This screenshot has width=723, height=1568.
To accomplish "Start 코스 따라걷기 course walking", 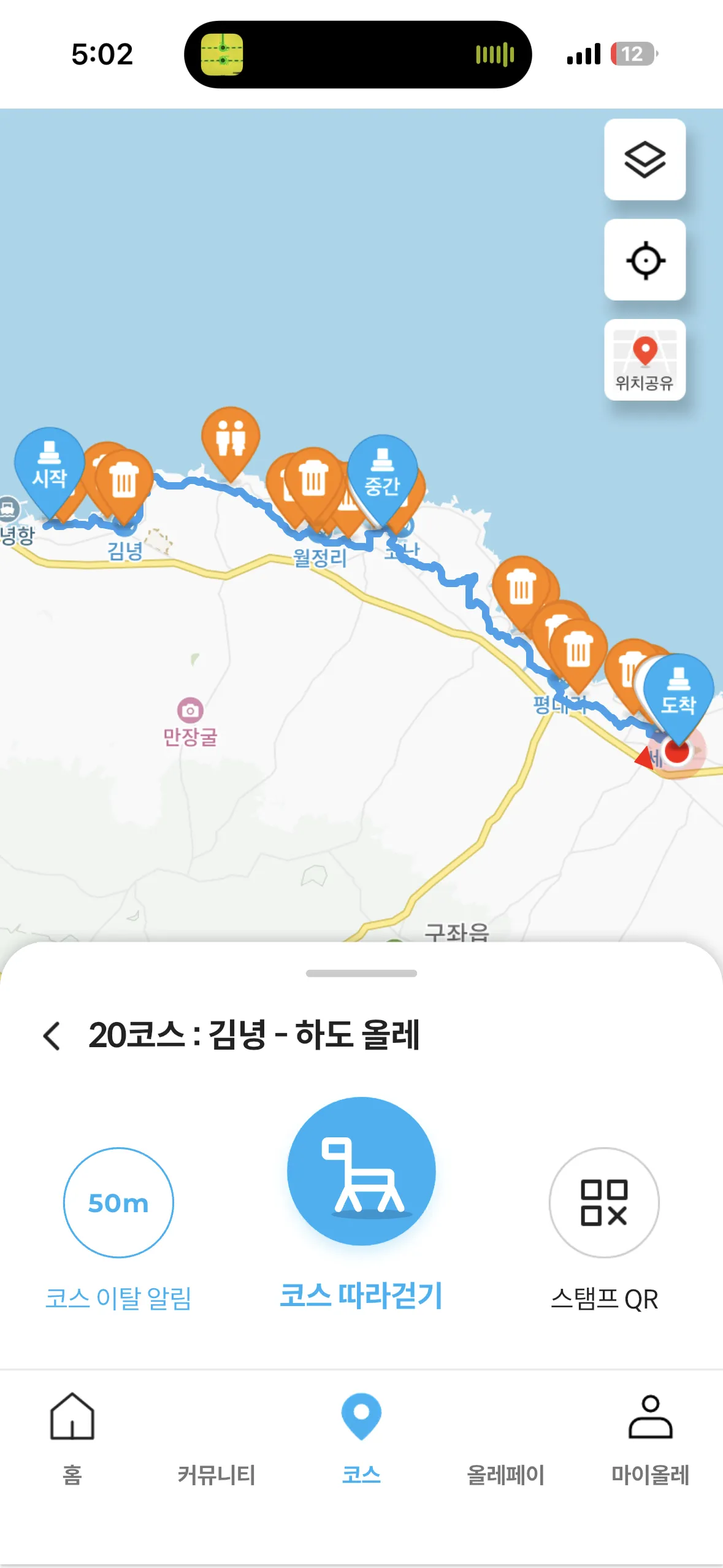I will coord(361,1171).
